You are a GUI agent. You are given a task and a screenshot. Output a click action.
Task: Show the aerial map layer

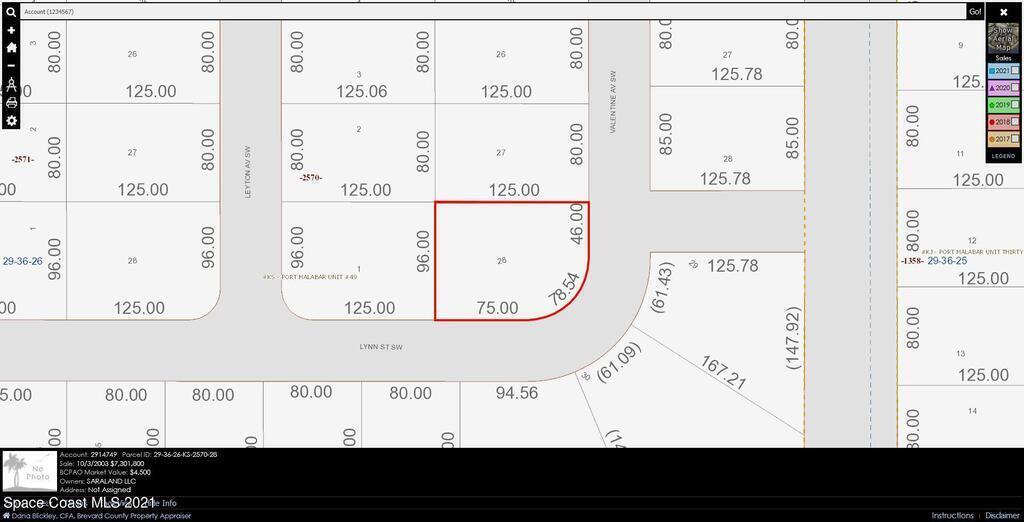coord(1003,37)
